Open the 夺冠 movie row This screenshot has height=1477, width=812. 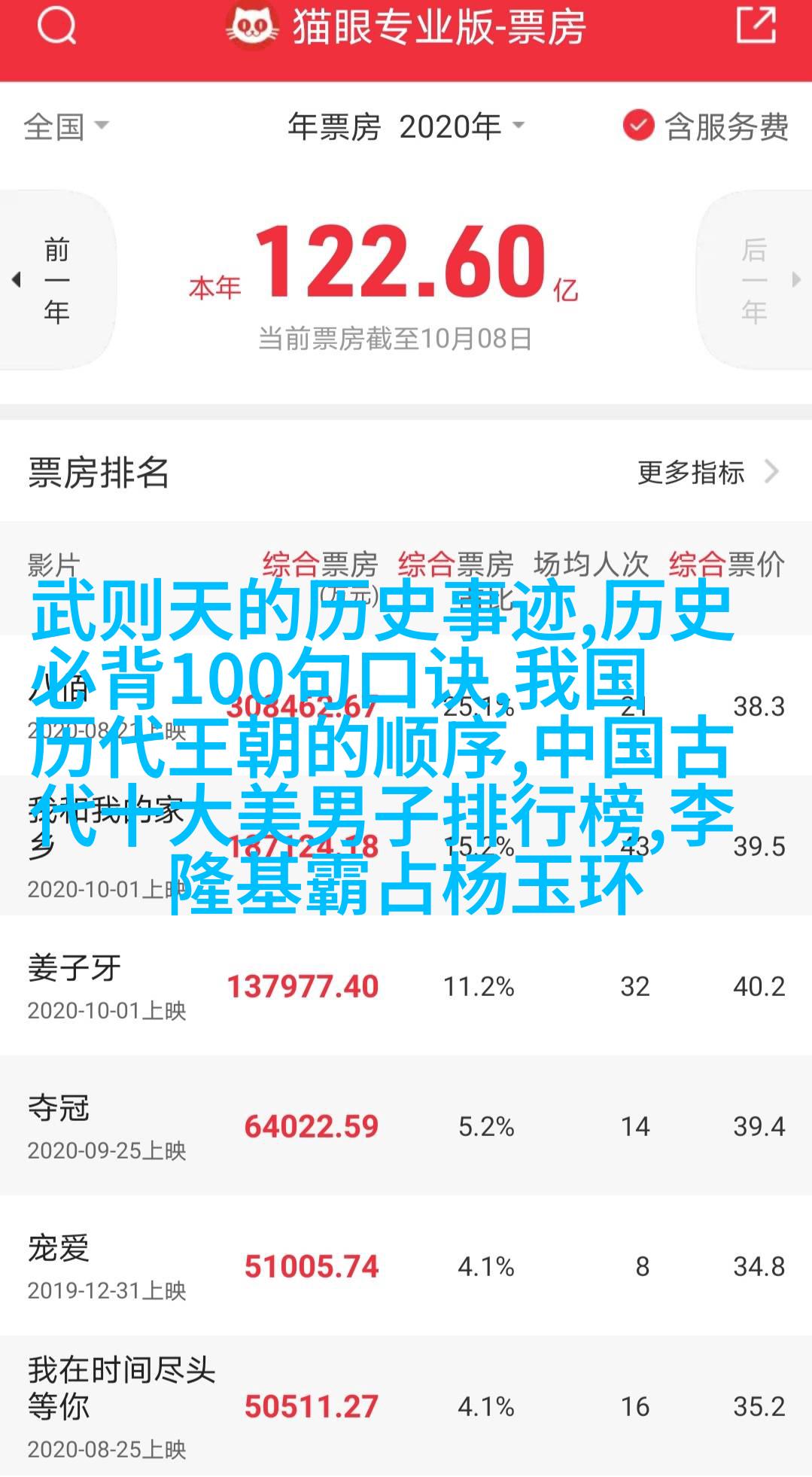(x=406, y=1125)
